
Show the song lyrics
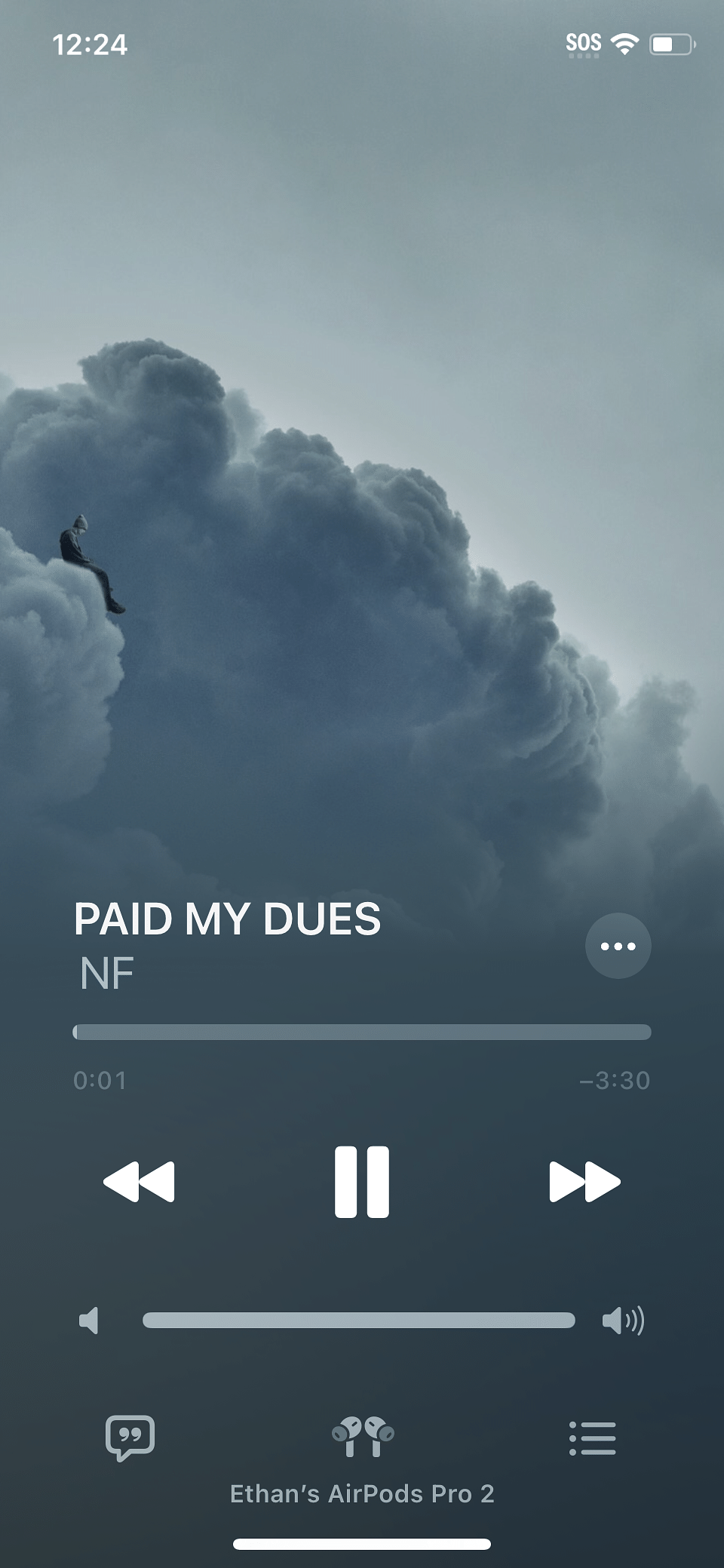click(x=130, y=1438)
